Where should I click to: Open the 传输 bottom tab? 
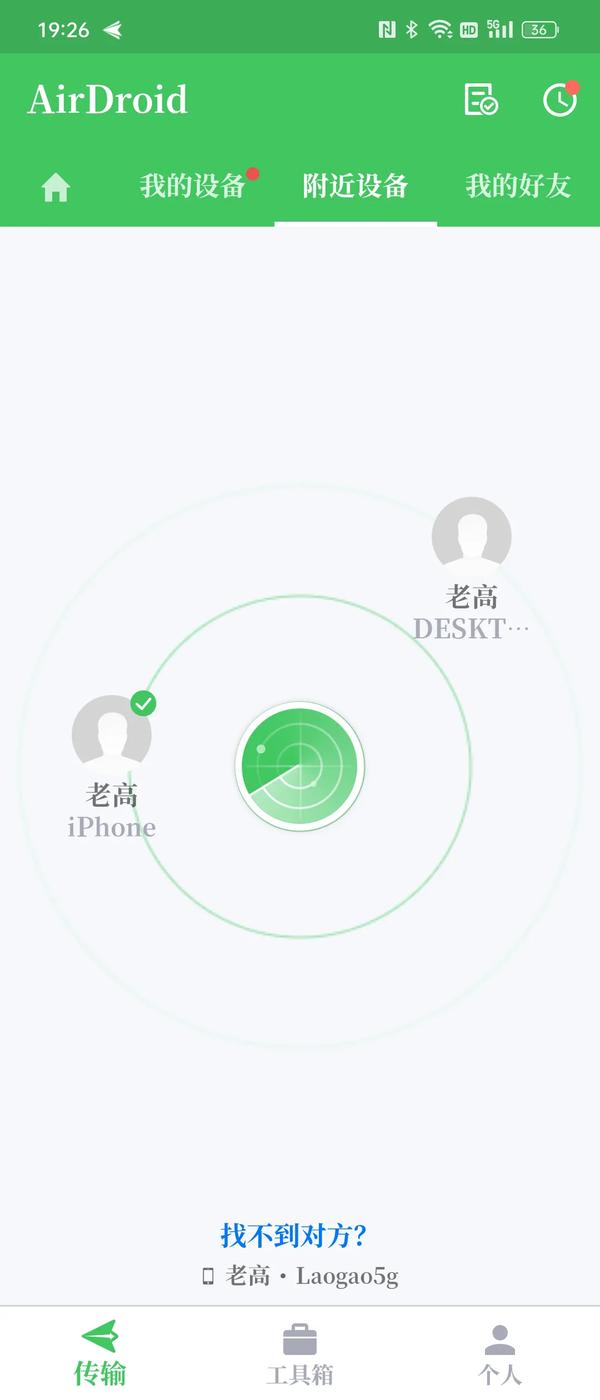pos(100,1353)
